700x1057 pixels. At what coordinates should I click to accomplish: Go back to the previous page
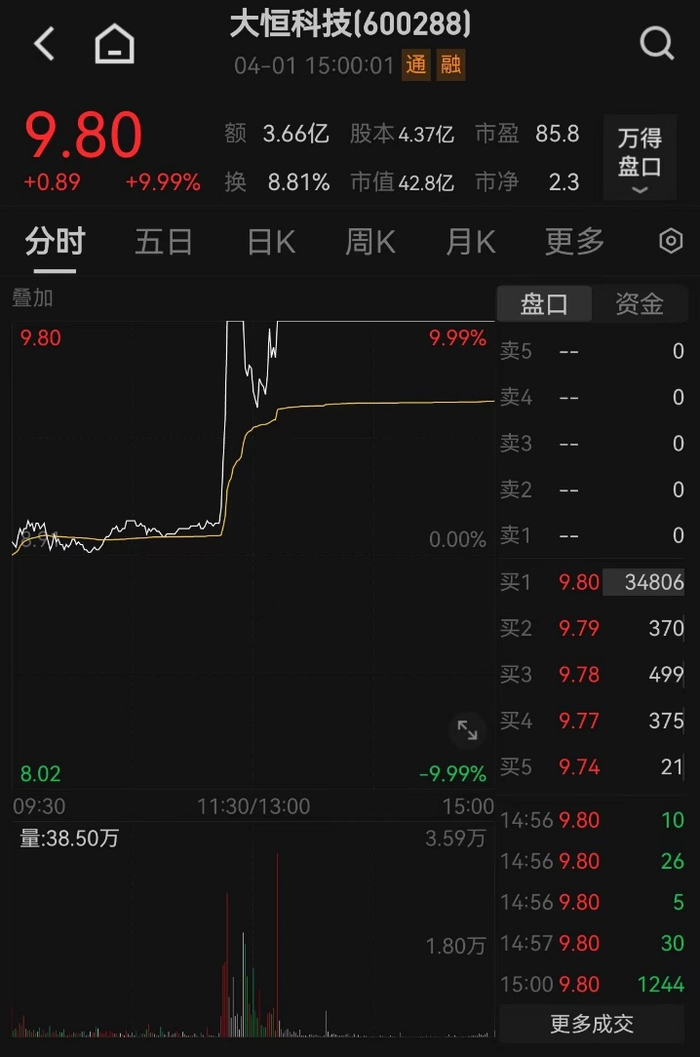[44, 44]
